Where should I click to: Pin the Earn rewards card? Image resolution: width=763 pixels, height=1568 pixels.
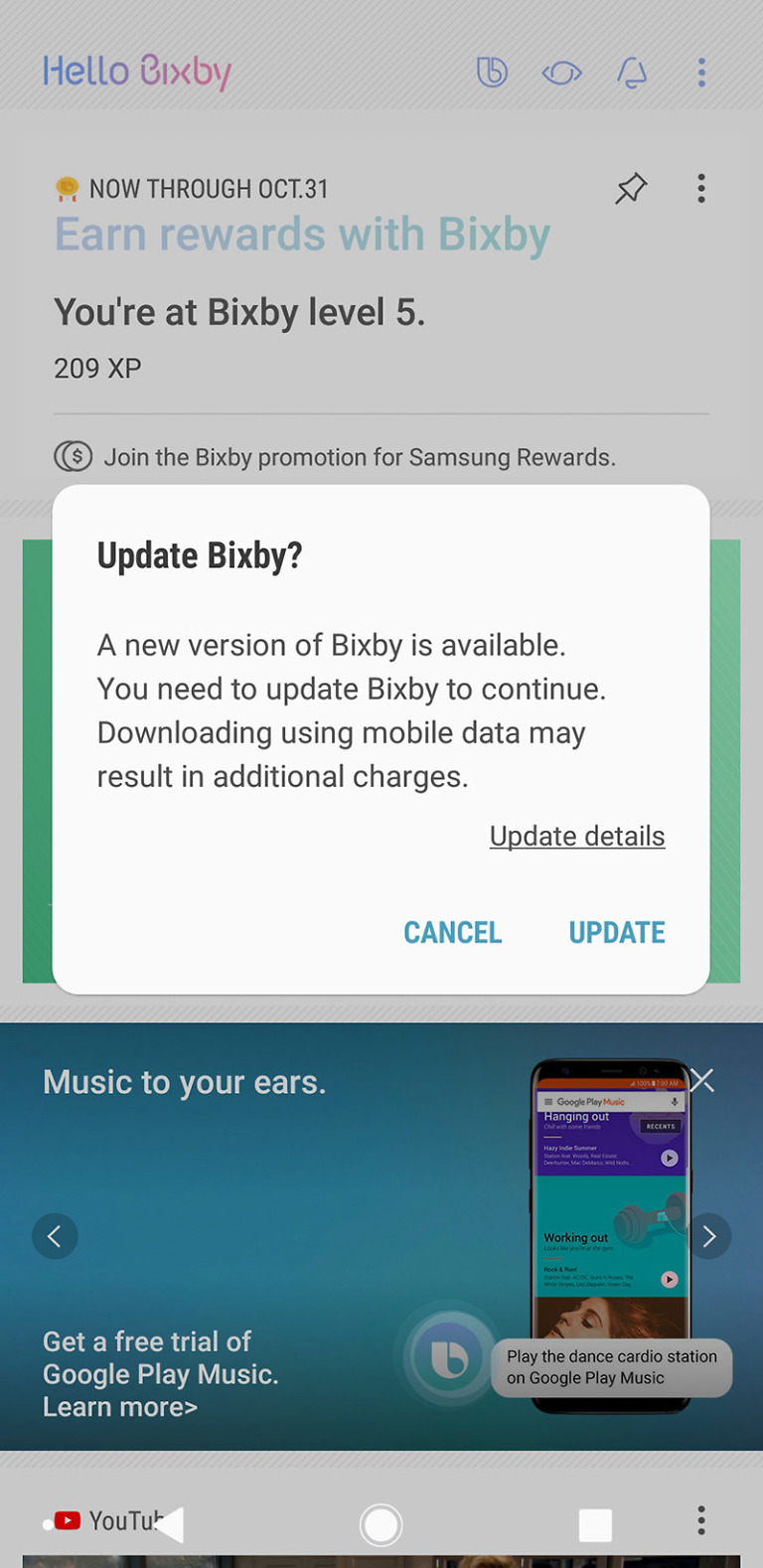tap(631, 188)
